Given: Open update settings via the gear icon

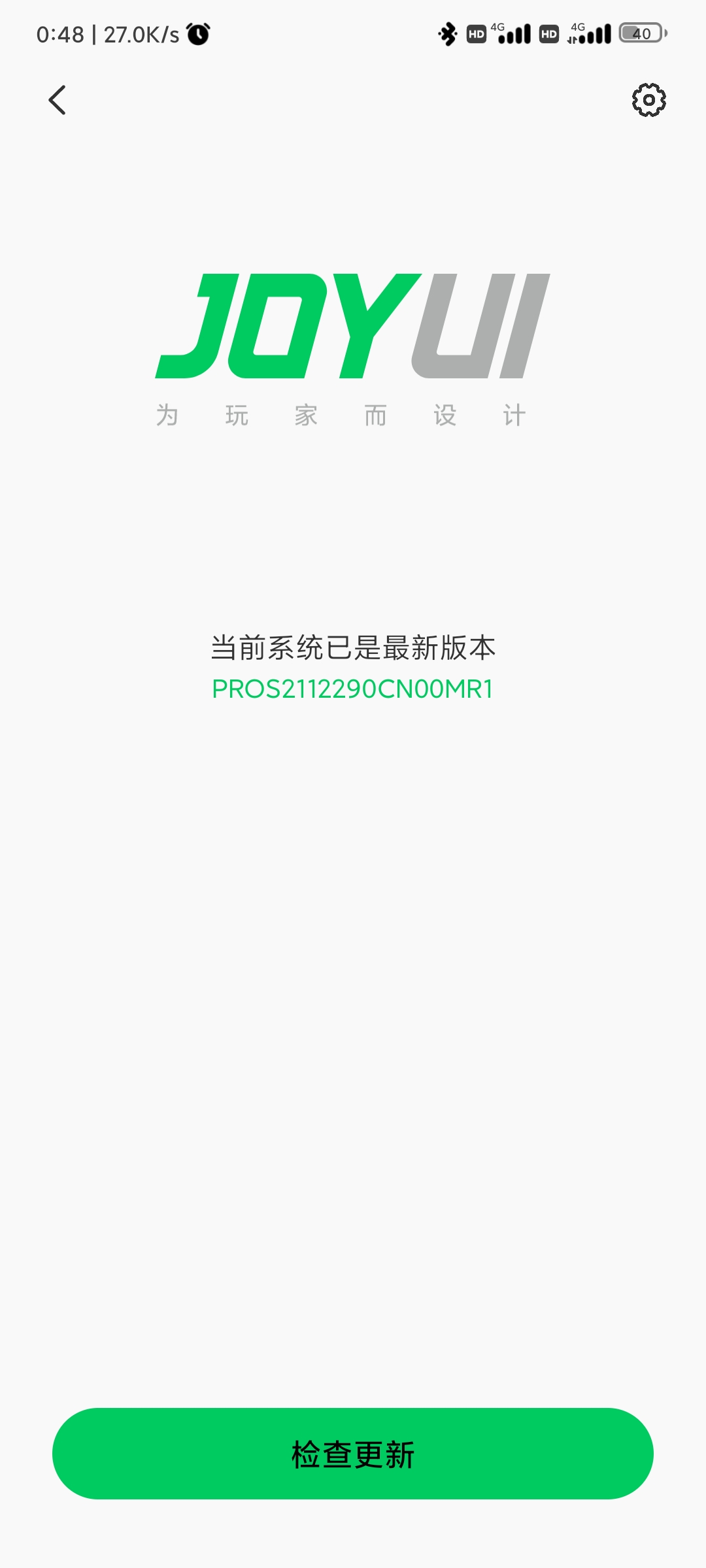Looking at the screenshot, I should [648, 100].
